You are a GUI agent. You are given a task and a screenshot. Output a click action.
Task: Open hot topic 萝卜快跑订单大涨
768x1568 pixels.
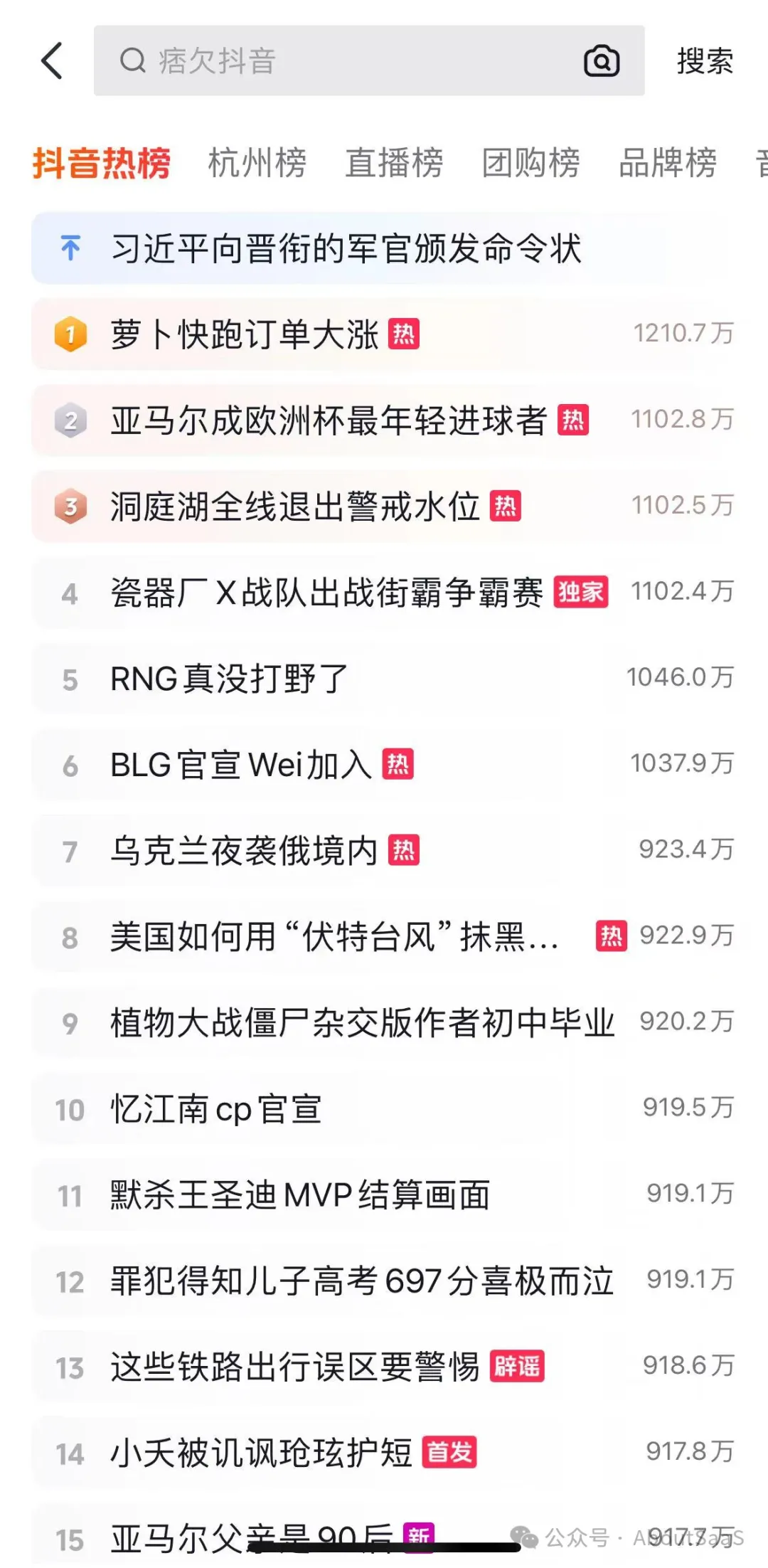coord(245,334)
